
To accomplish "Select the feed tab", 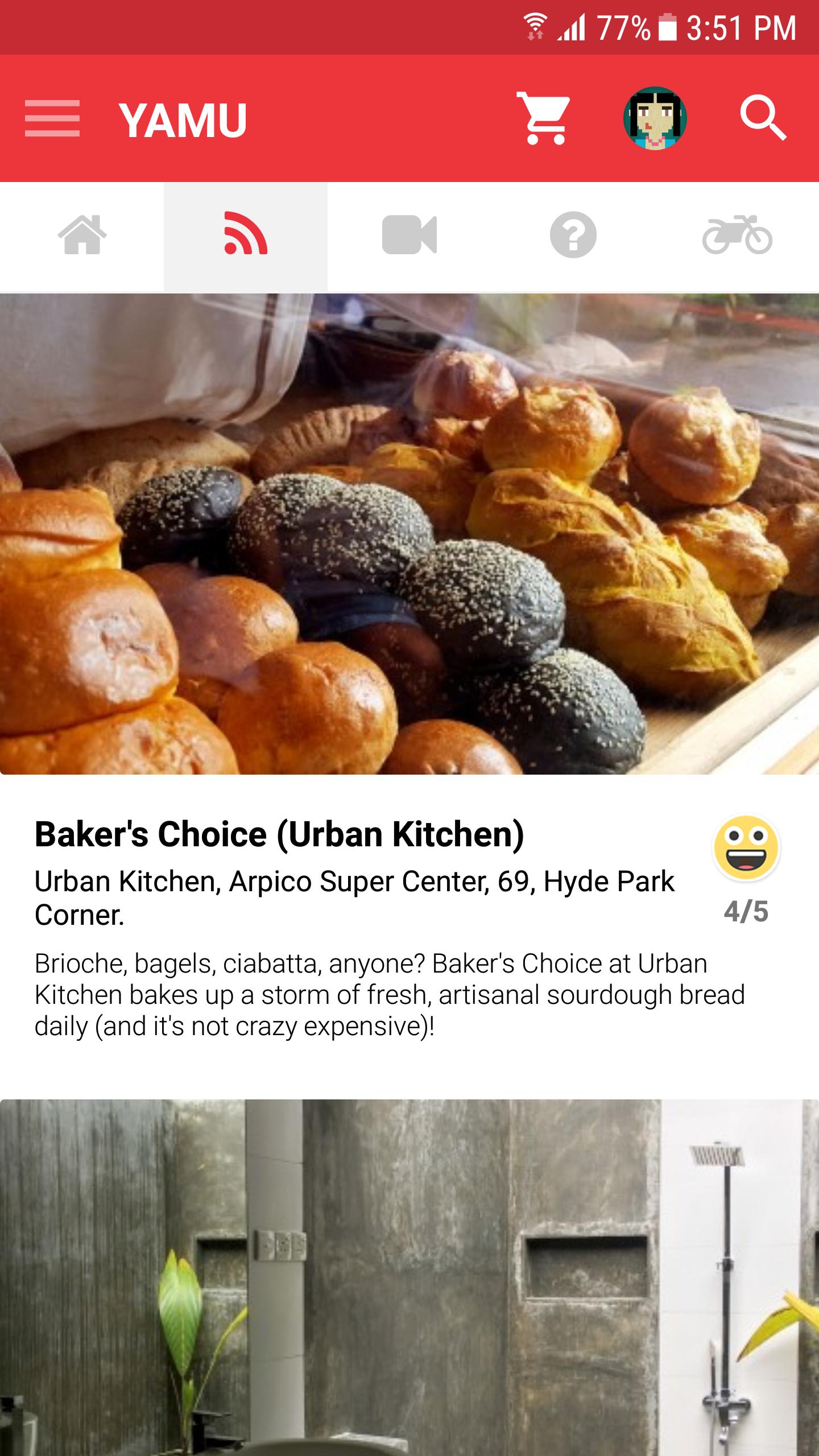I will [x=246, y=235].
